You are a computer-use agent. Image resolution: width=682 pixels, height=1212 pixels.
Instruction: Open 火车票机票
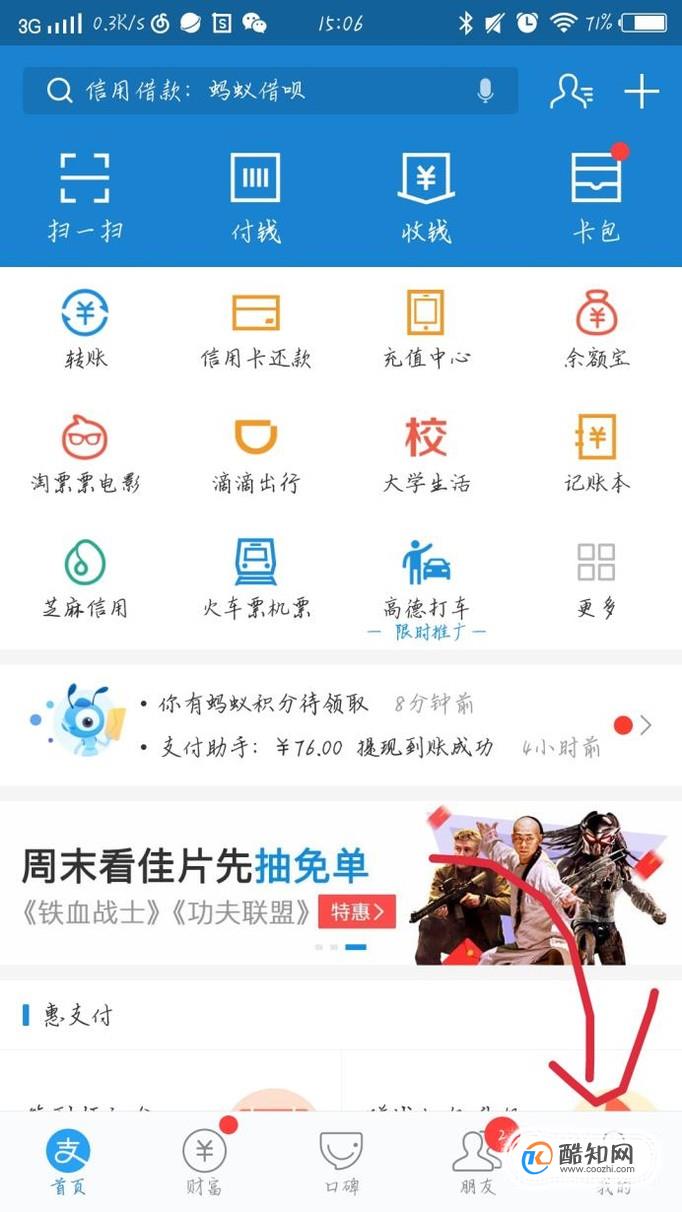(x=255, y=580)
